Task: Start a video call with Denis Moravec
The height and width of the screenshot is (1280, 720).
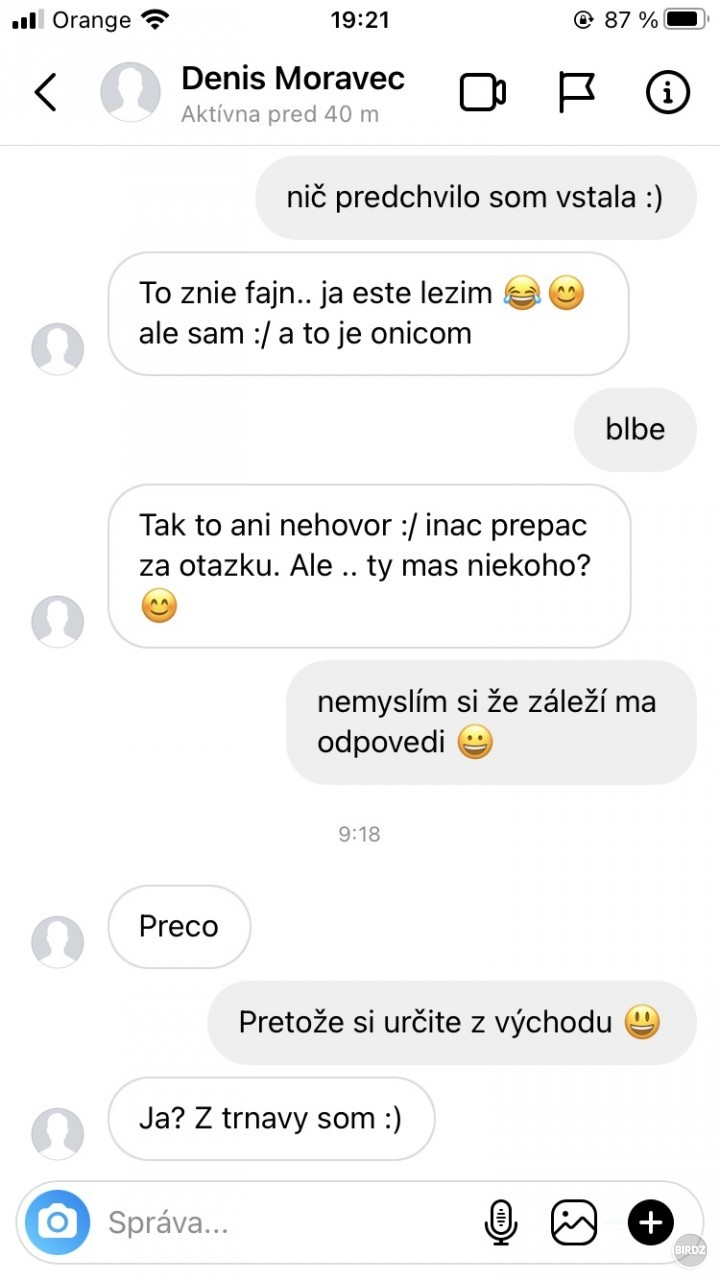Action: tap(482, 93)
